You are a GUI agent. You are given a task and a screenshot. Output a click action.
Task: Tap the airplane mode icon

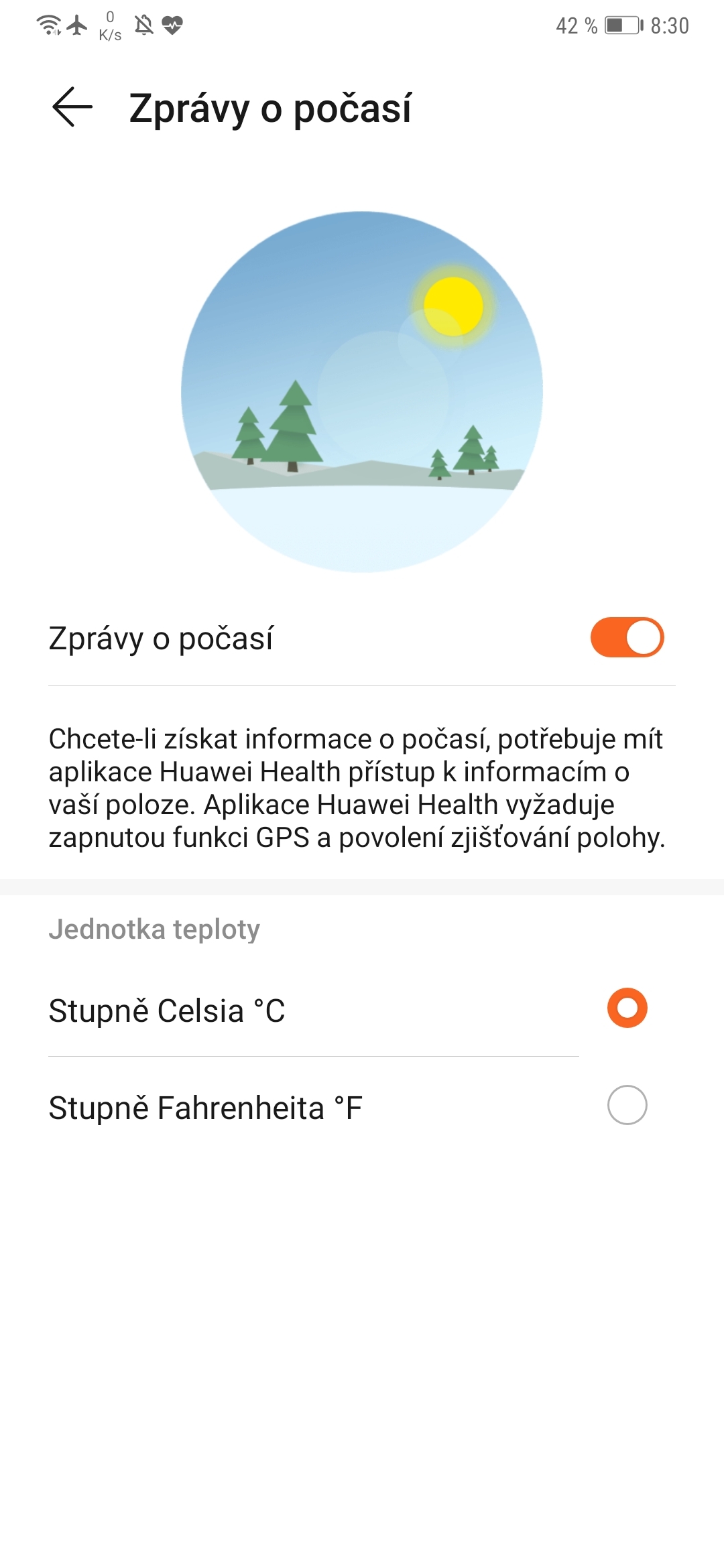[76, 25]
